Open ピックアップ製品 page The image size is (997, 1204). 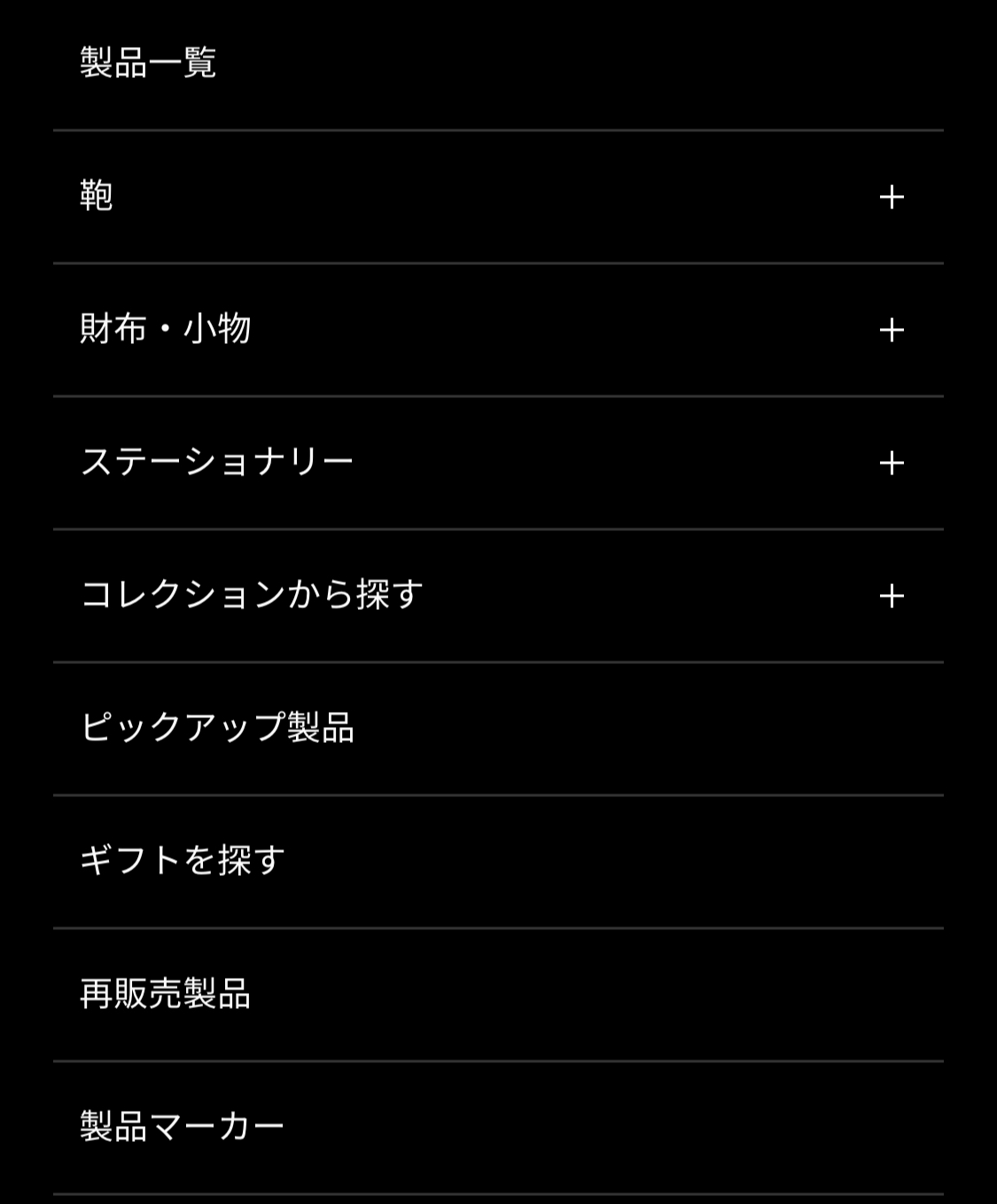click(217, 728)
